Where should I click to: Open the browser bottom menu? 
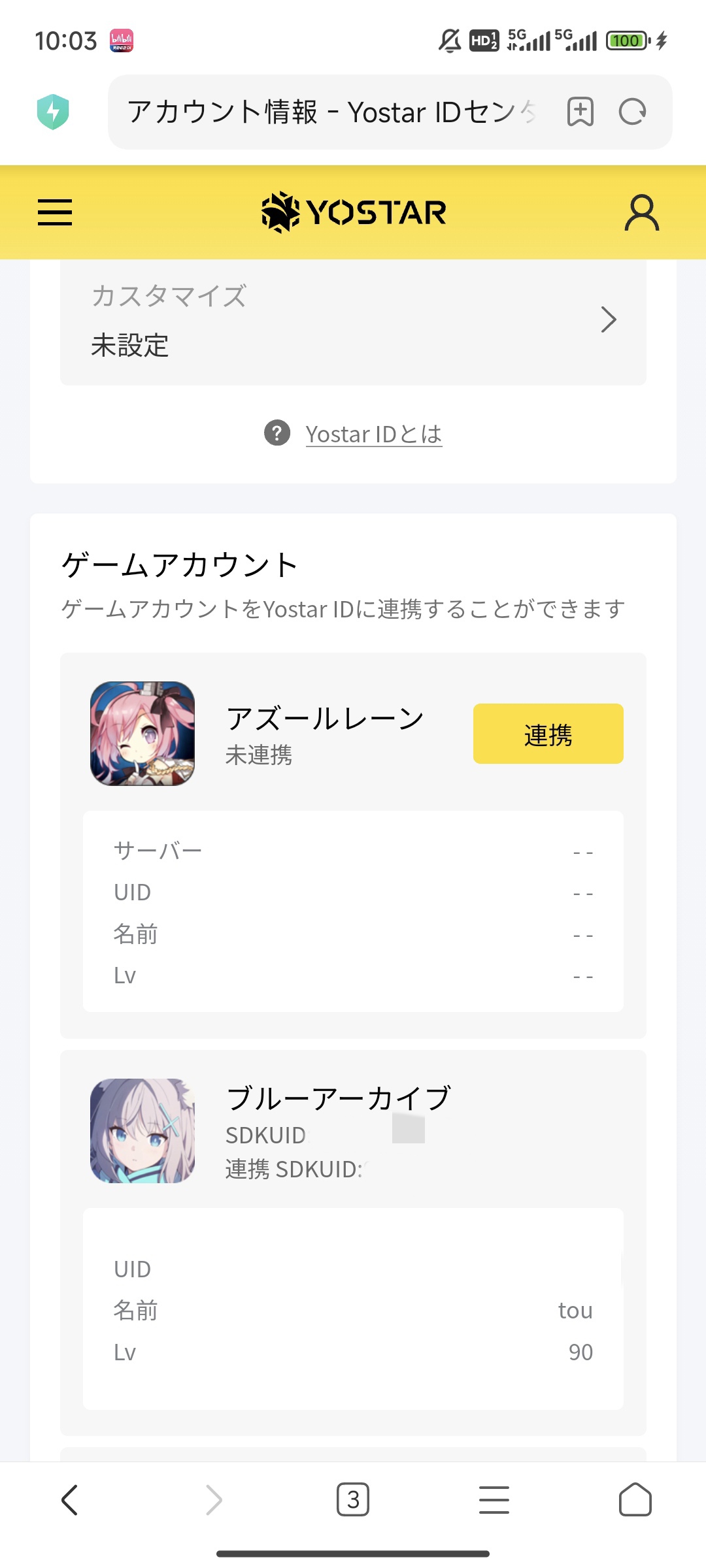(494, 1499)
